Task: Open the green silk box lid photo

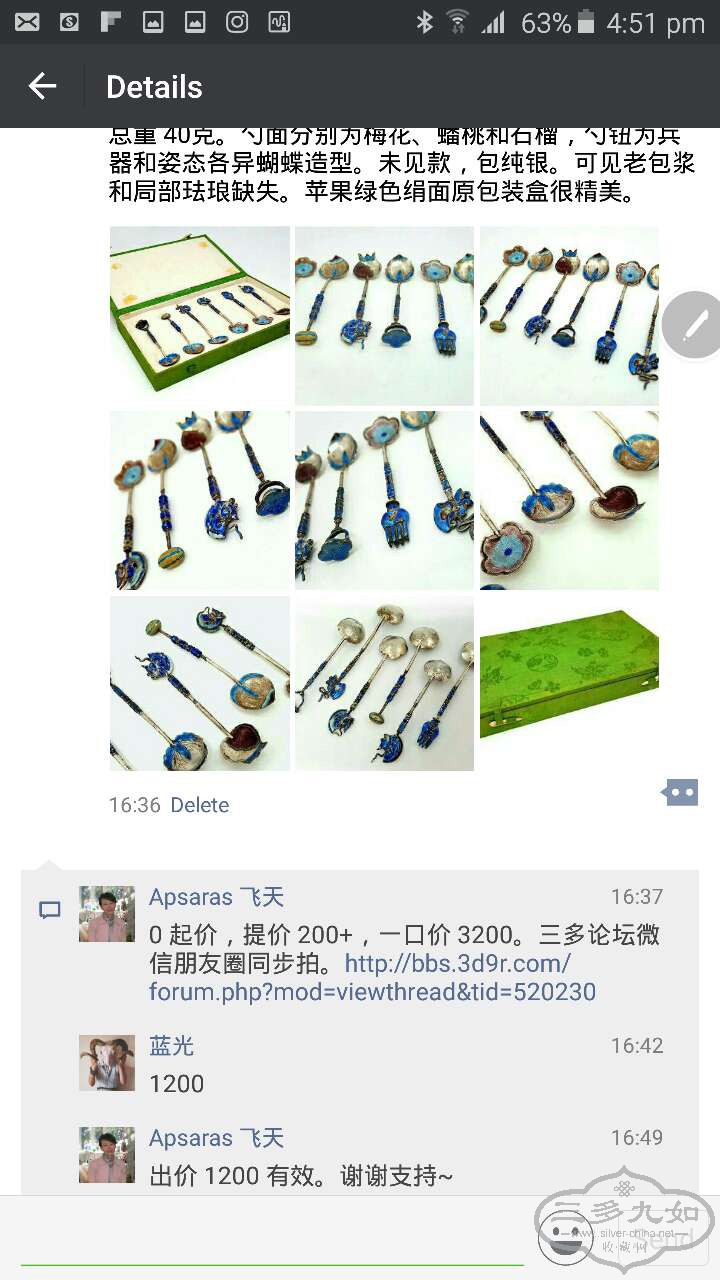Action: click(569, 683)
